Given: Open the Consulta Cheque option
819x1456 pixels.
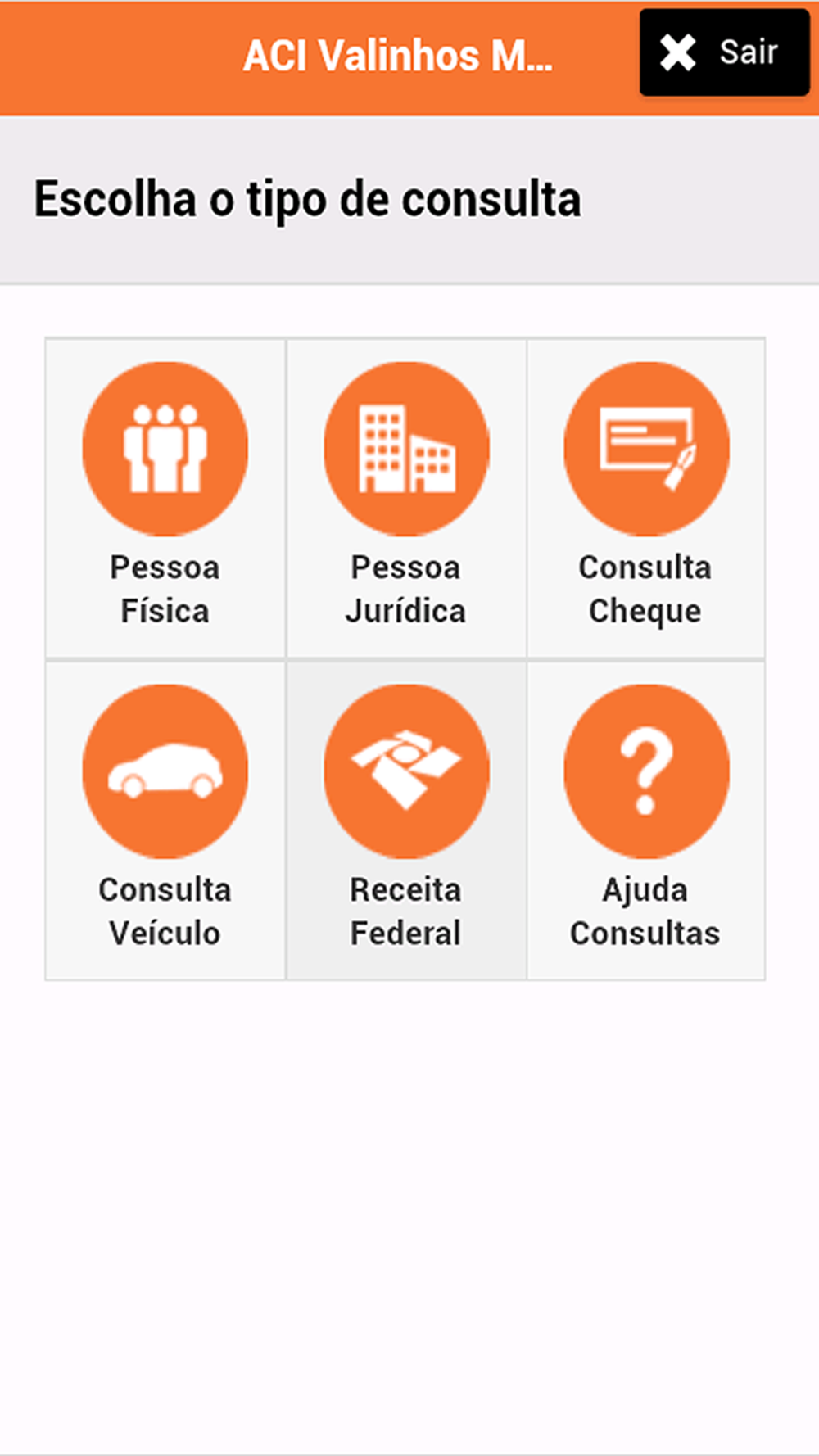Looking at the screenshot, I should (646, 498).
